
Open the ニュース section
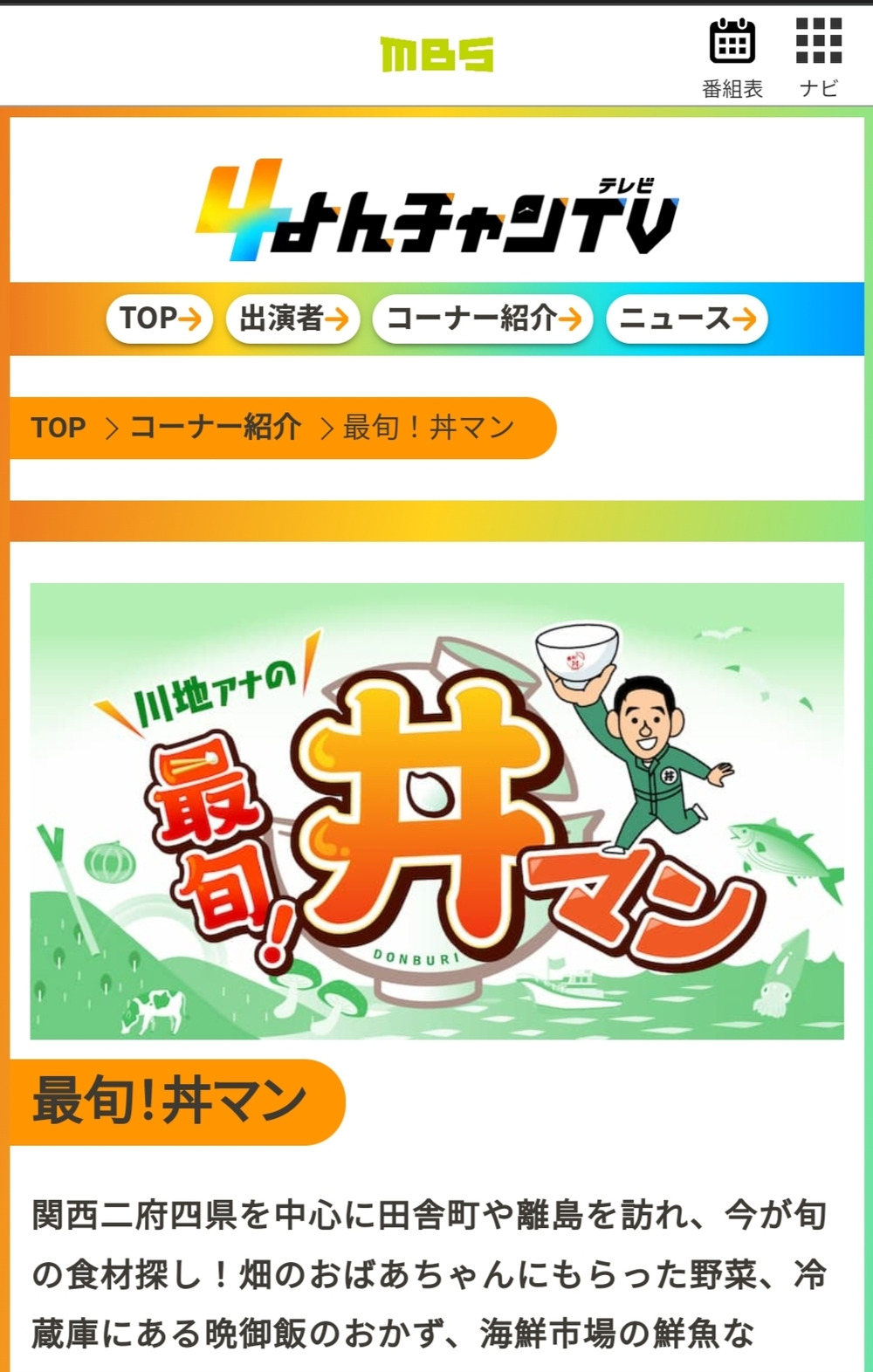point(687,319)
